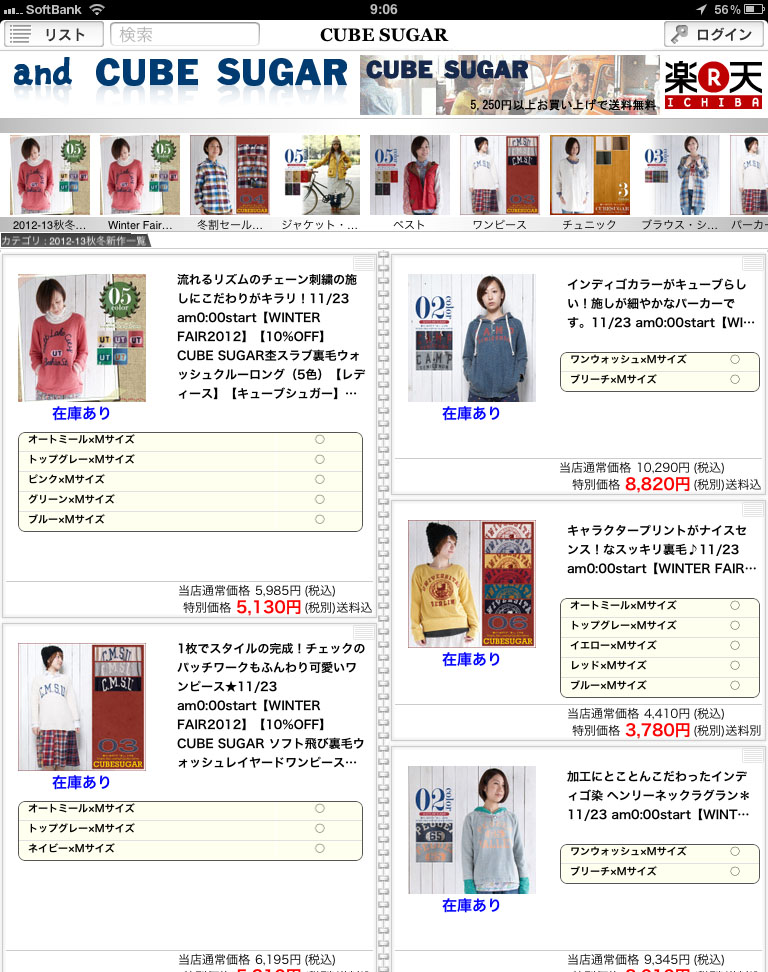Switch to the チュニック category
The image size is (768, 972).
pos(589,182)
